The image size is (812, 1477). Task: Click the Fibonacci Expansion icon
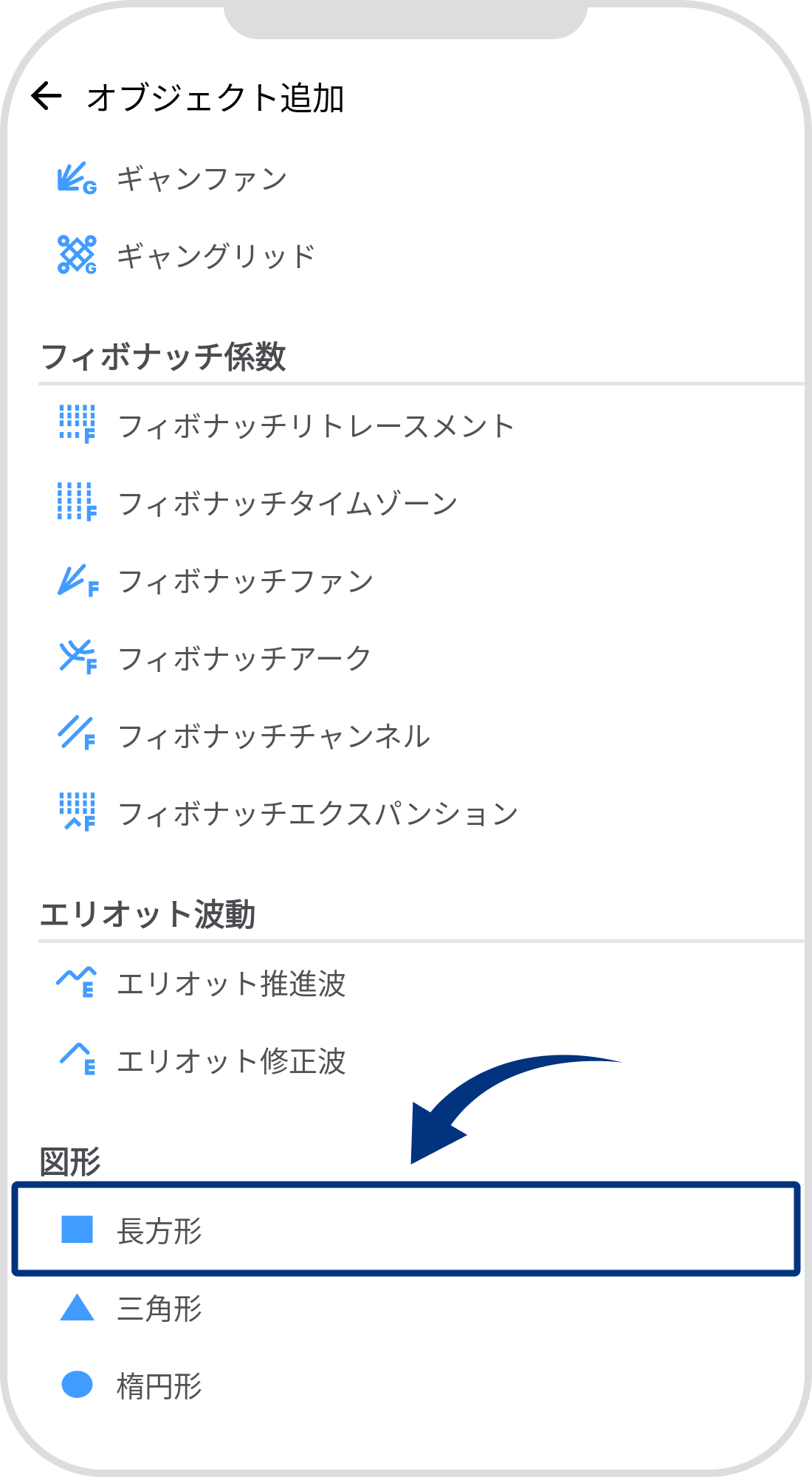pos(76,814)
